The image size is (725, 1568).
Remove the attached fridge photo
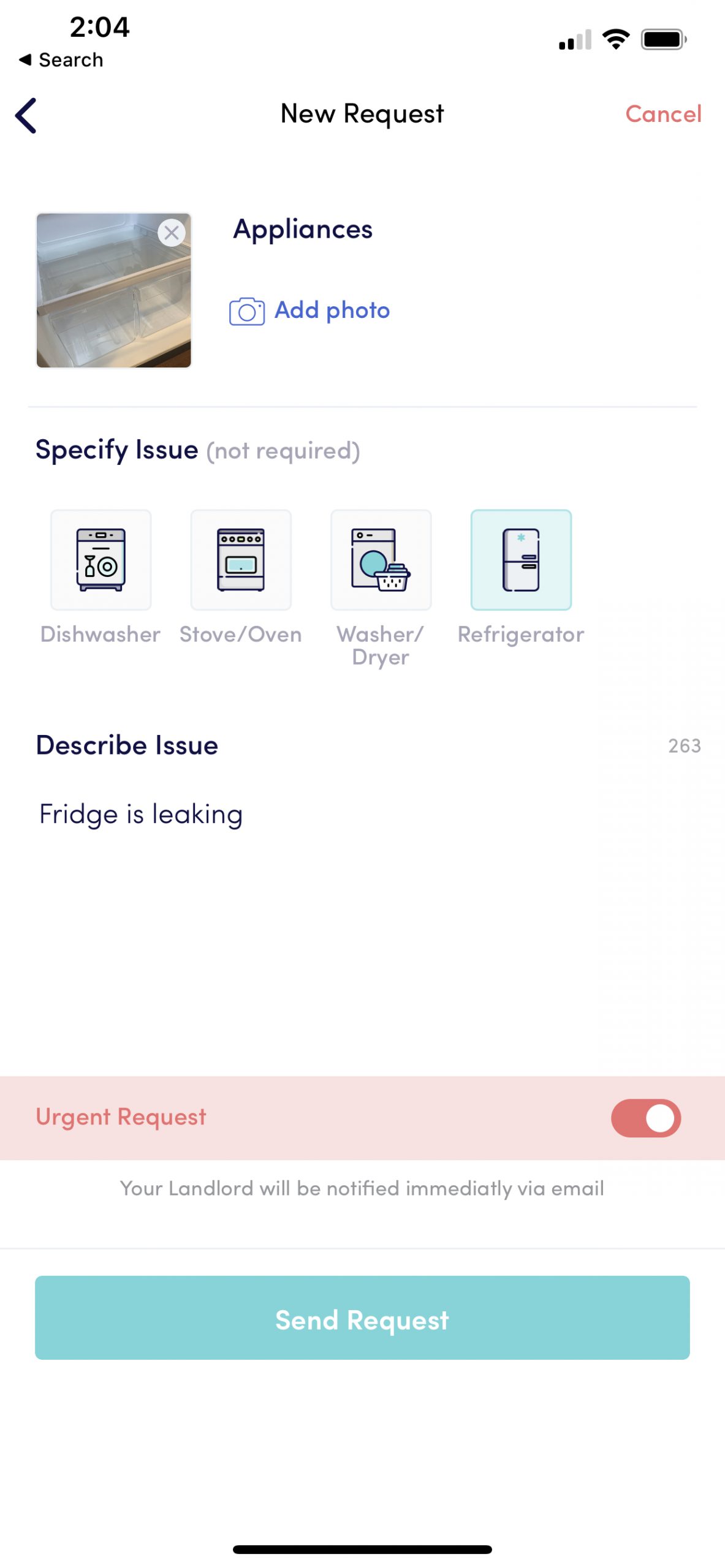click(x=172, y=233)
